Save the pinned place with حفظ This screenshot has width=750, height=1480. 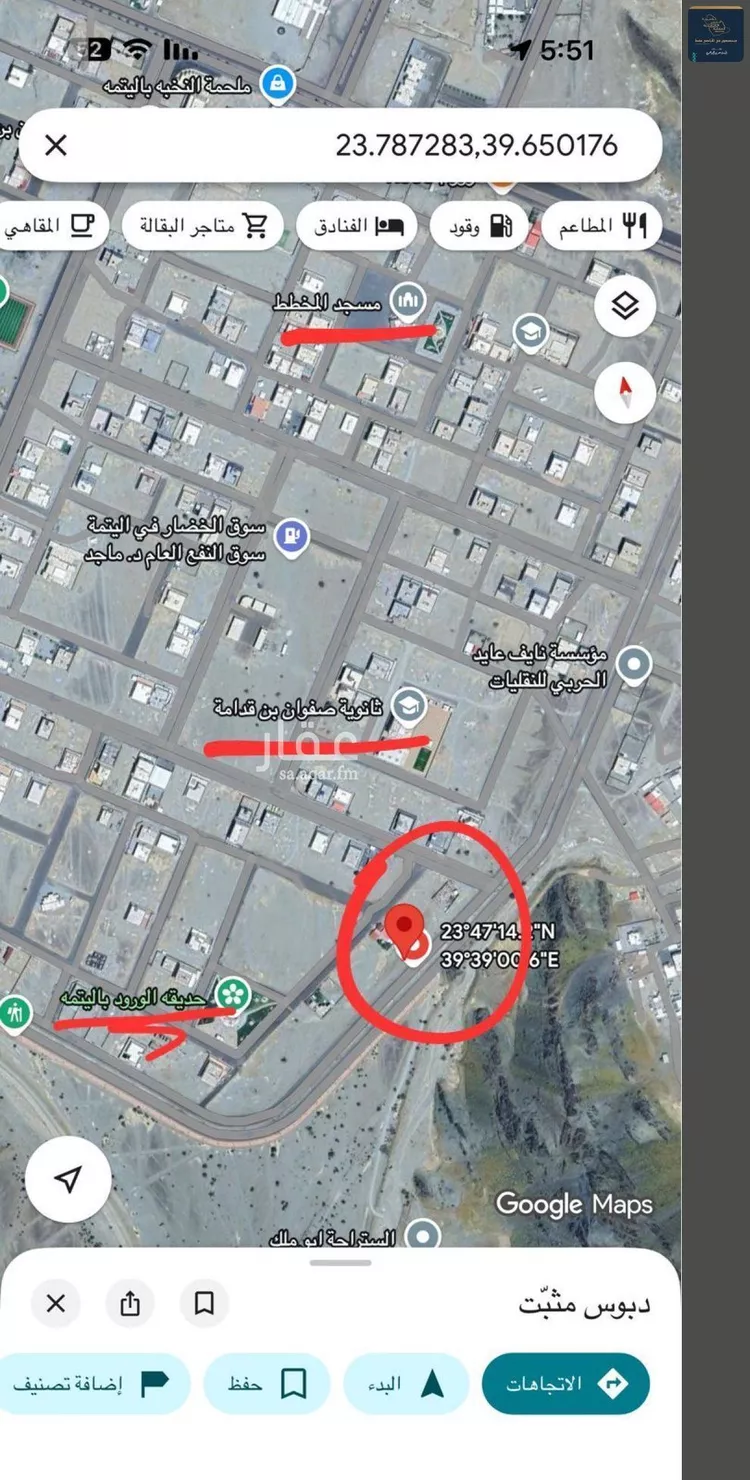(x=266, y=1384)
